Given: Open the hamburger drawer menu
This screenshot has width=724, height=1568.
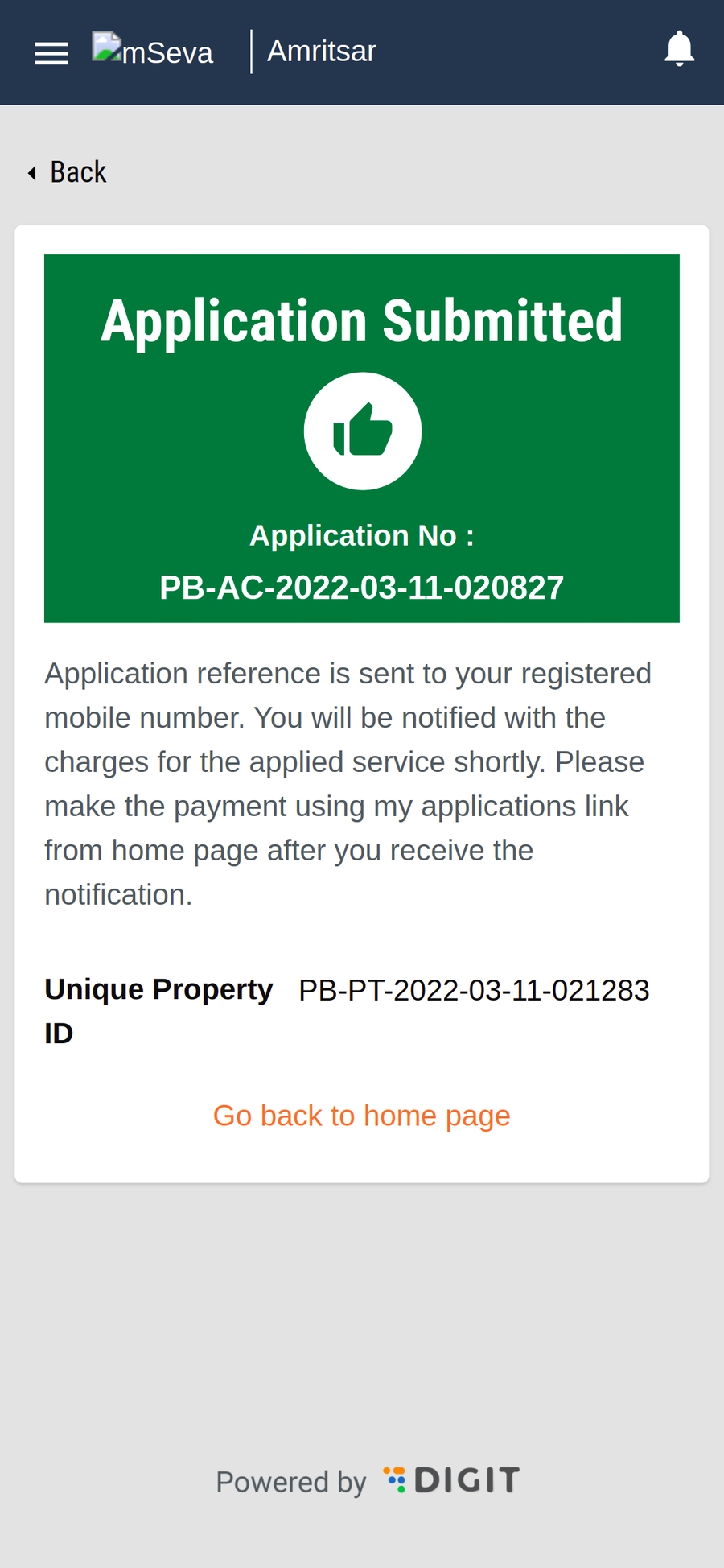Looking at the screenshot, I should [x=51, y=53].
